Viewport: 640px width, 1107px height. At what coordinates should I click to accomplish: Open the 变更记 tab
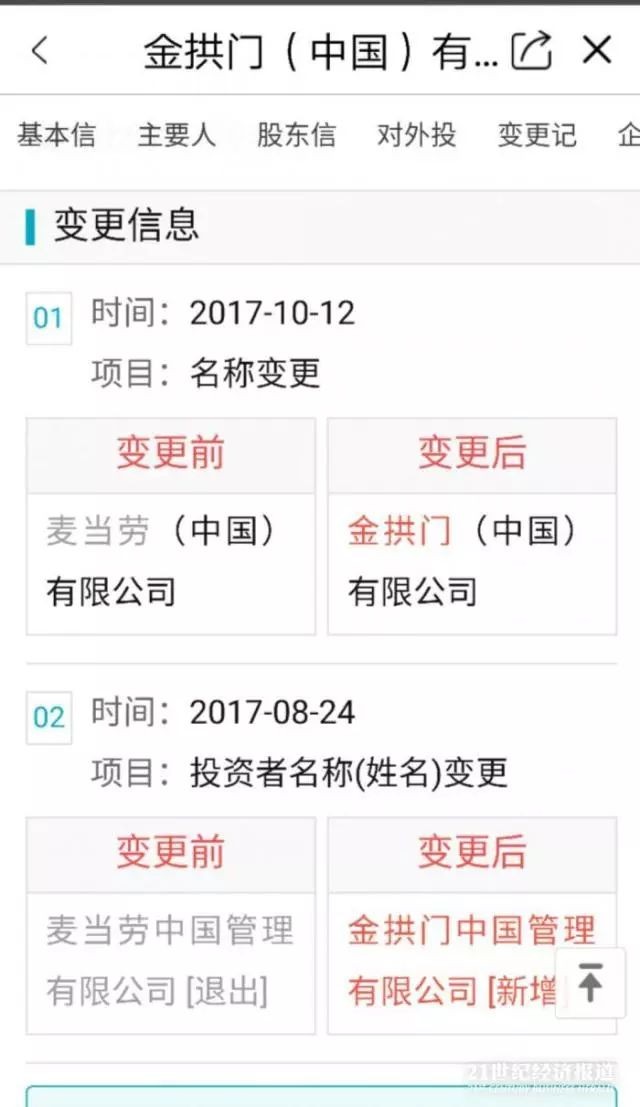pyautogui.click(x=537, y=135)
